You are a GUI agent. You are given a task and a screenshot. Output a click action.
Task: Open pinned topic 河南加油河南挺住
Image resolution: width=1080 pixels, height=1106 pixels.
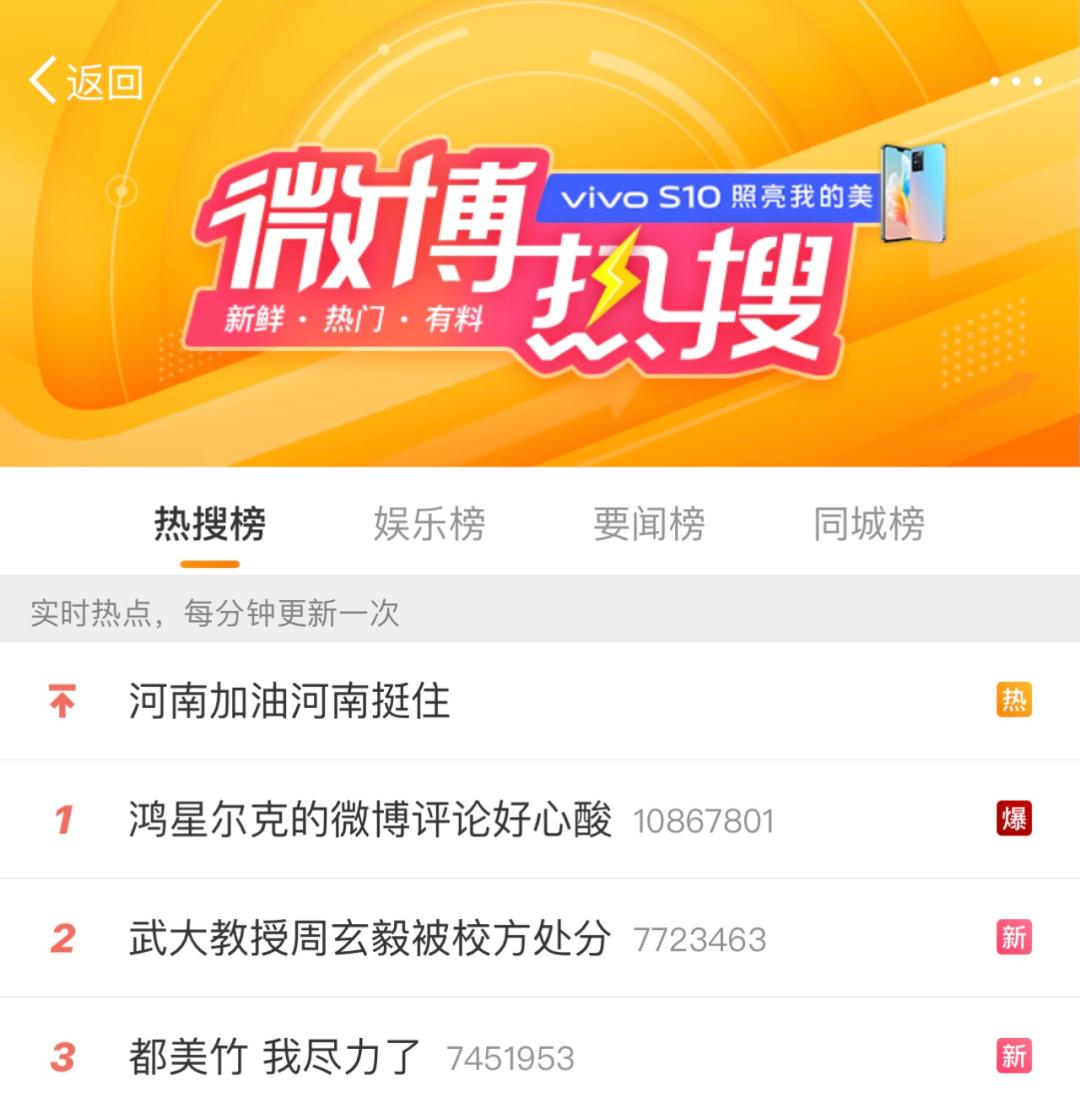pyautogui.click(x=290, y=701)
